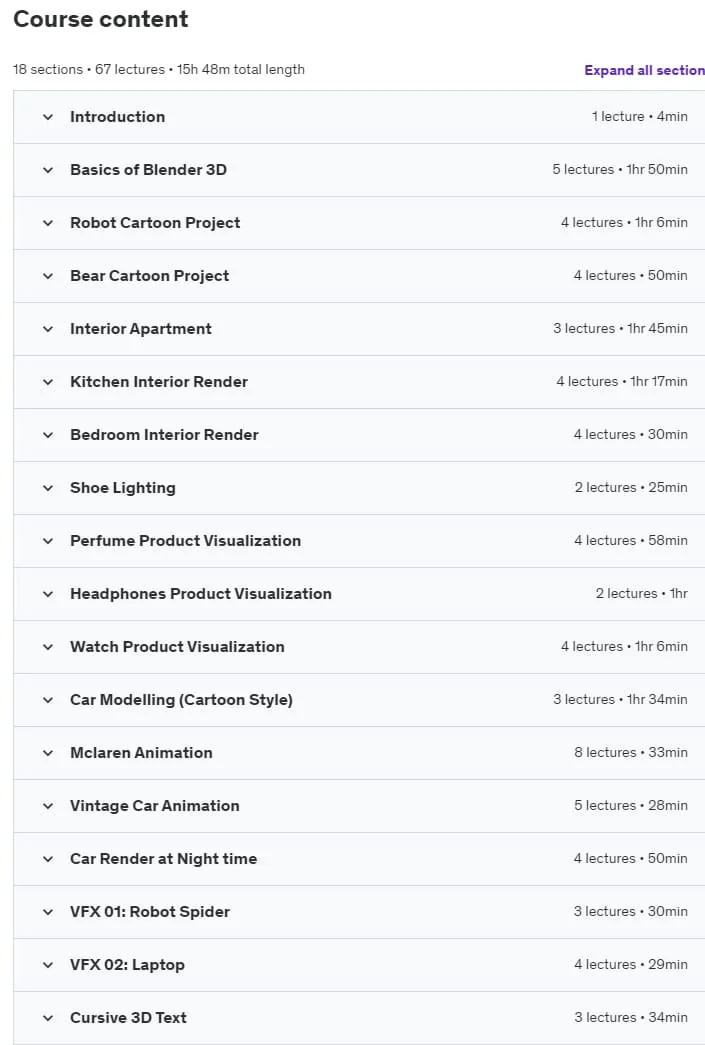
Task: Expand the Shoe Lighting section
Action: point(359,488)
